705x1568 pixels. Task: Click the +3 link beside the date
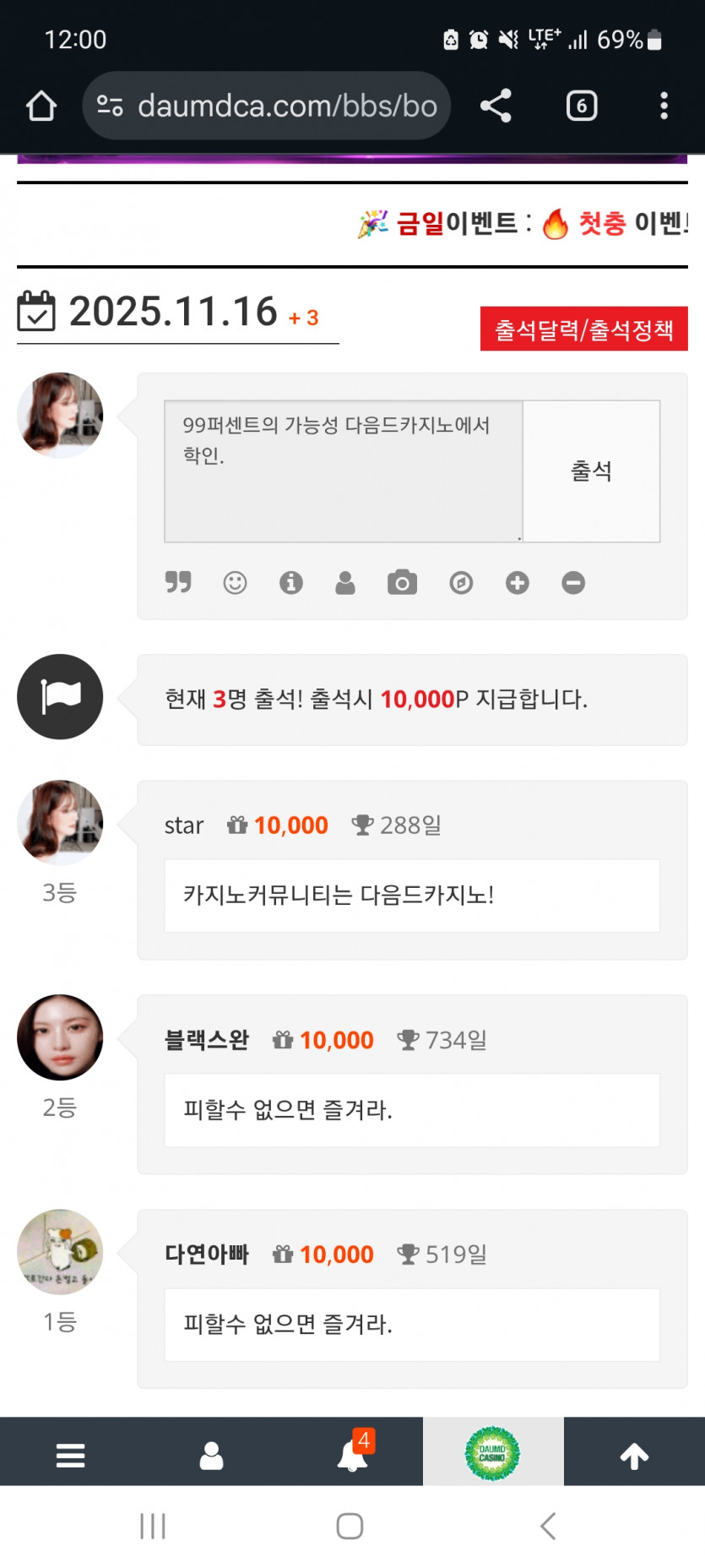306,318
